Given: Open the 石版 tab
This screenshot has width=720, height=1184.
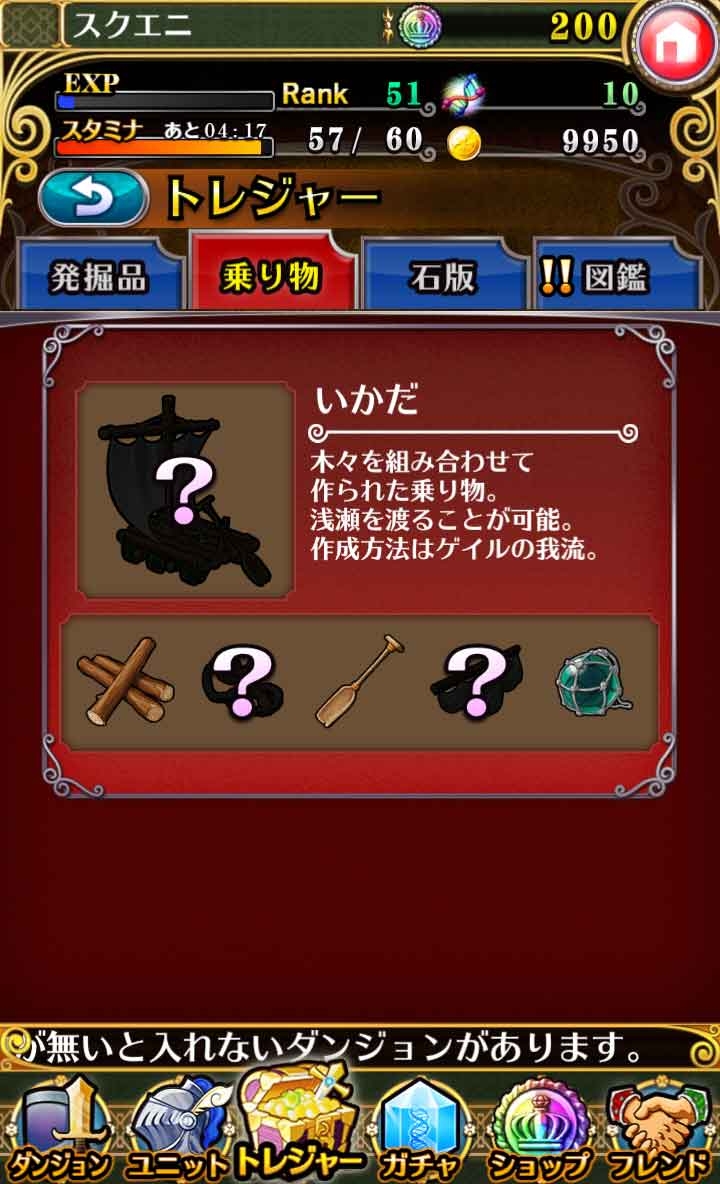Looking at the screenshot, I should click(442, 276).
